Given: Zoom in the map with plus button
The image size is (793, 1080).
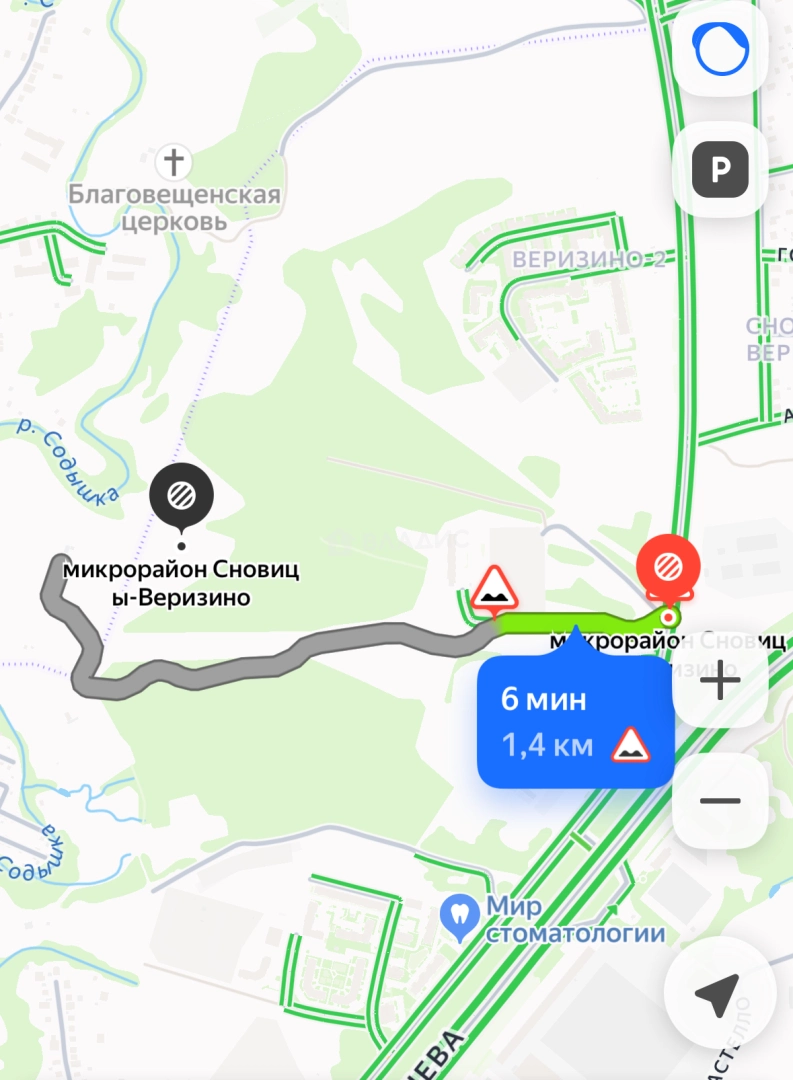Looking at the screenshot, I should 720,681.
